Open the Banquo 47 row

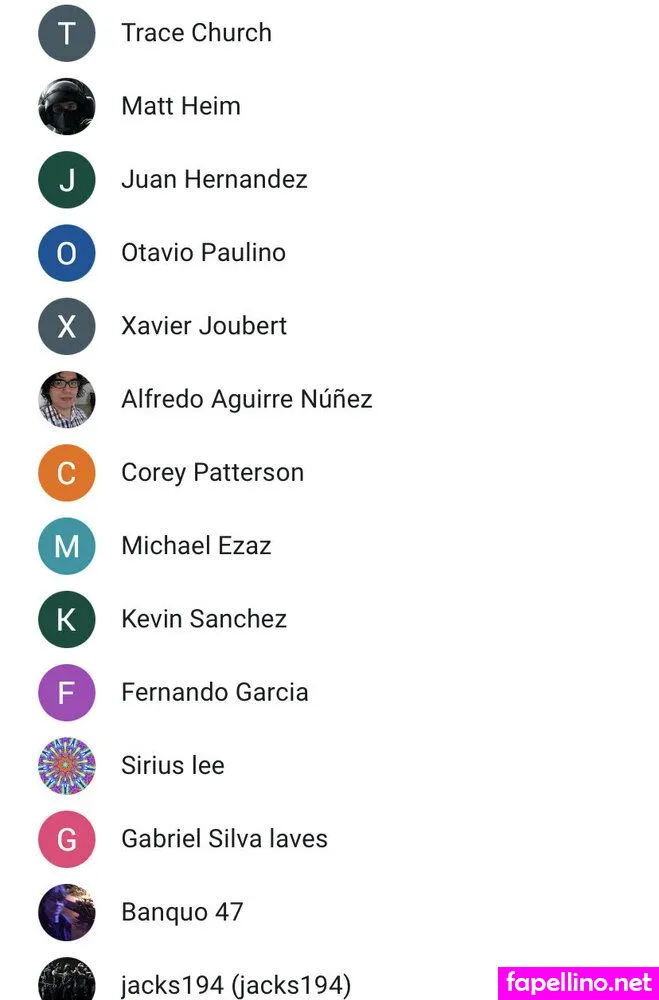[x=182, y=912]
